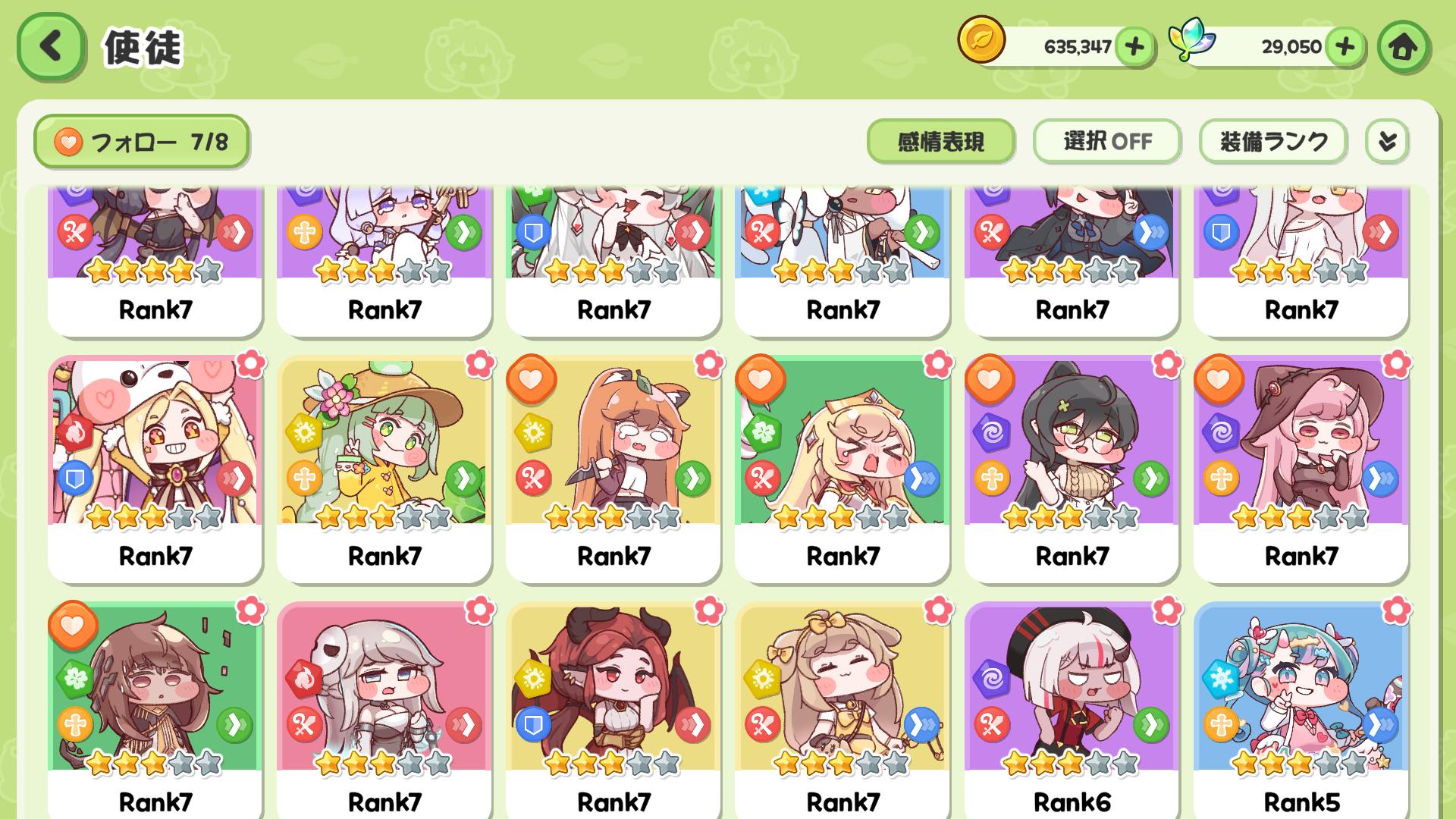
Task: Open the フォロー 7/8 filter
Action: point(141,142)
